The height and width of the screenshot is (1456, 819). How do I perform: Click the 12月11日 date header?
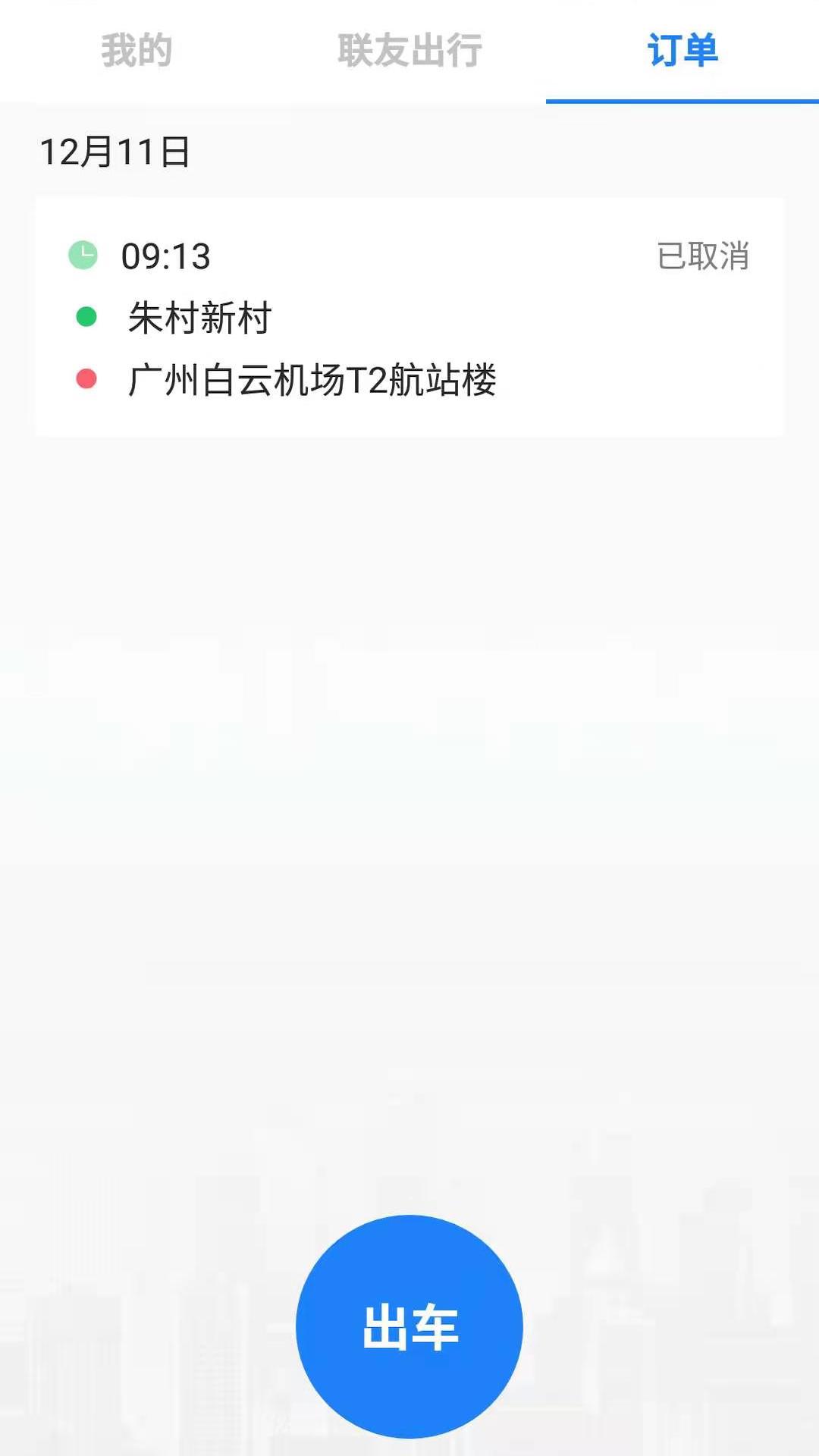(x=115, y=152)
